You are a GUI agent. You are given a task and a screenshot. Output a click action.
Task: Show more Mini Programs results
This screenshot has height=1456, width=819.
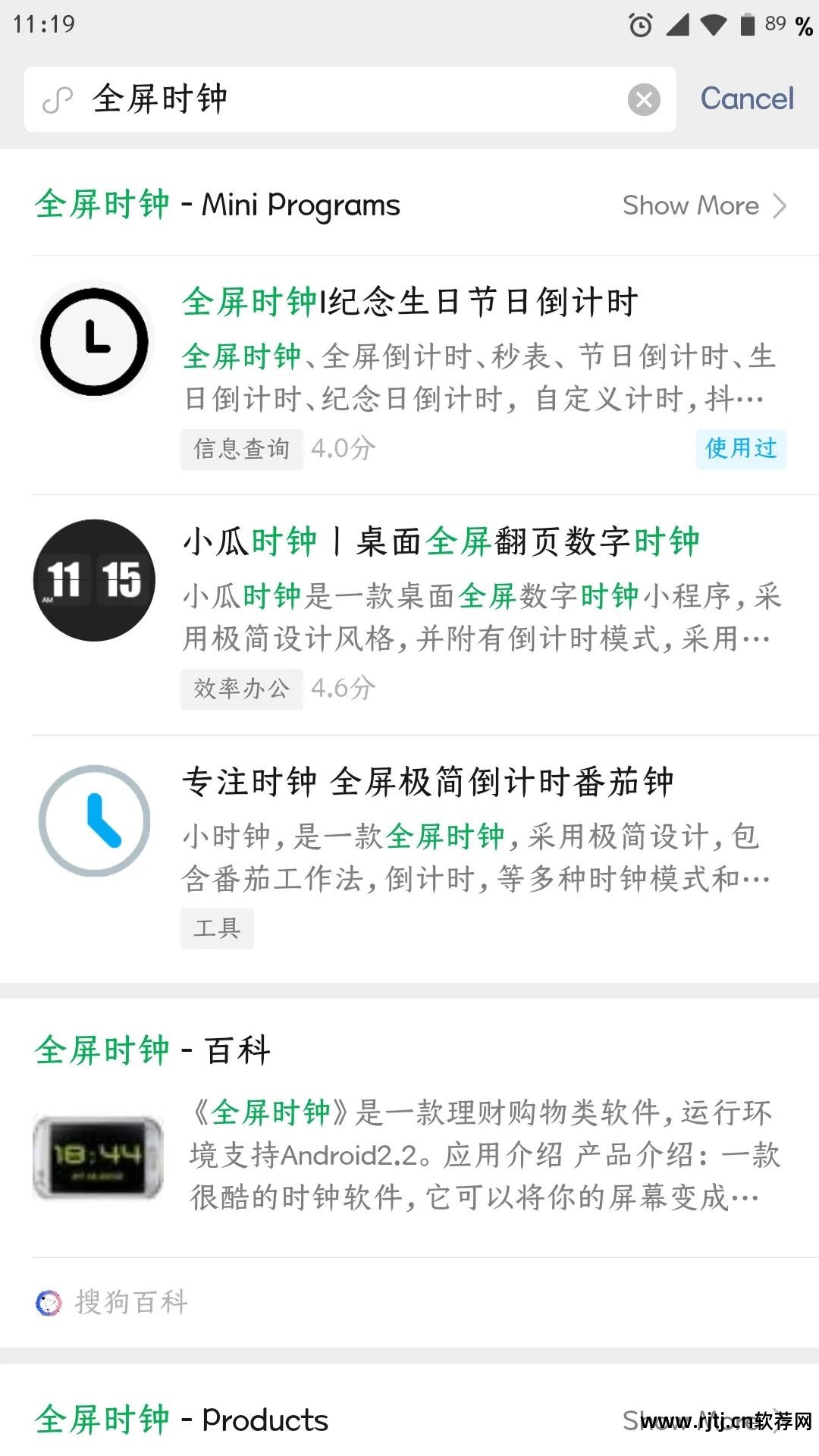tap(704, 206)
